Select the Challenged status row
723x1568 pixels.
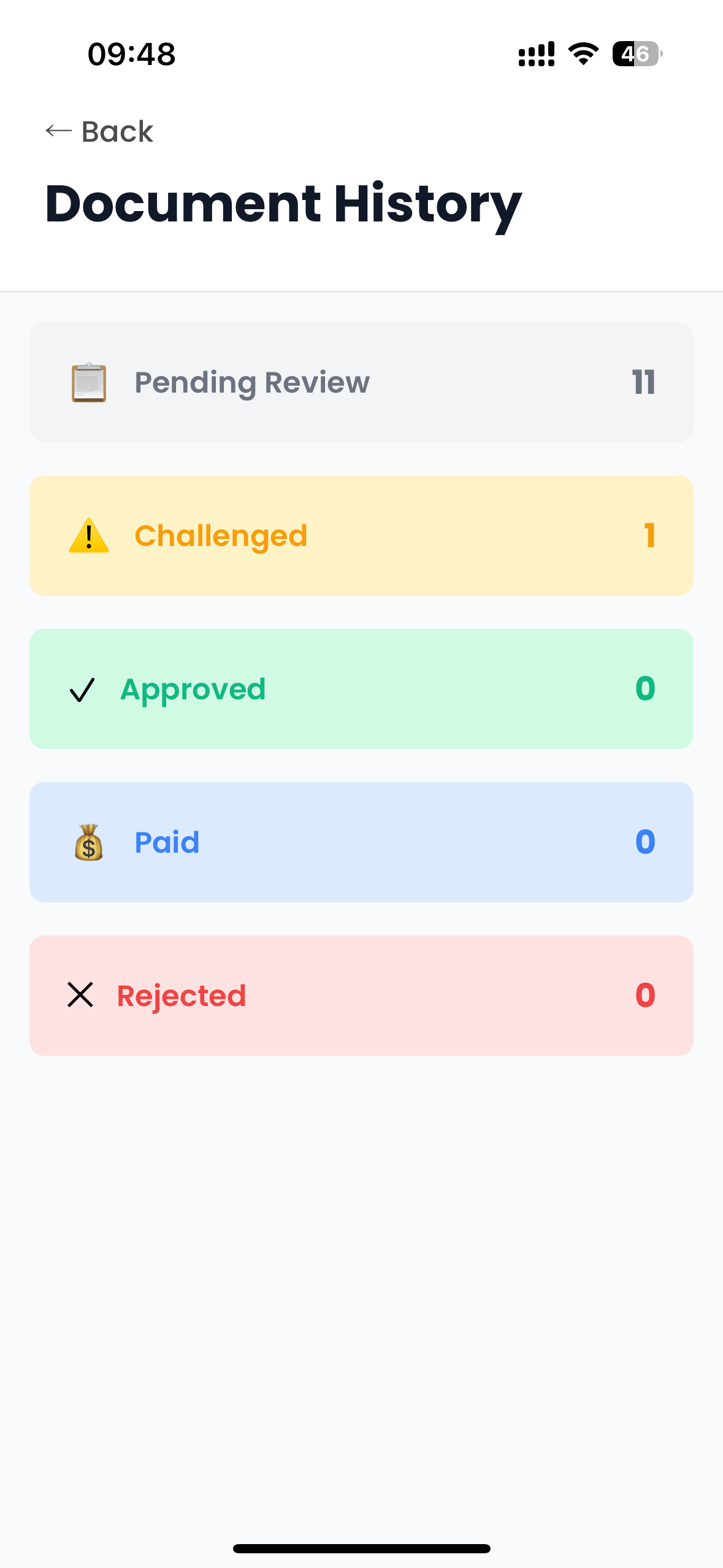(361, 536)
